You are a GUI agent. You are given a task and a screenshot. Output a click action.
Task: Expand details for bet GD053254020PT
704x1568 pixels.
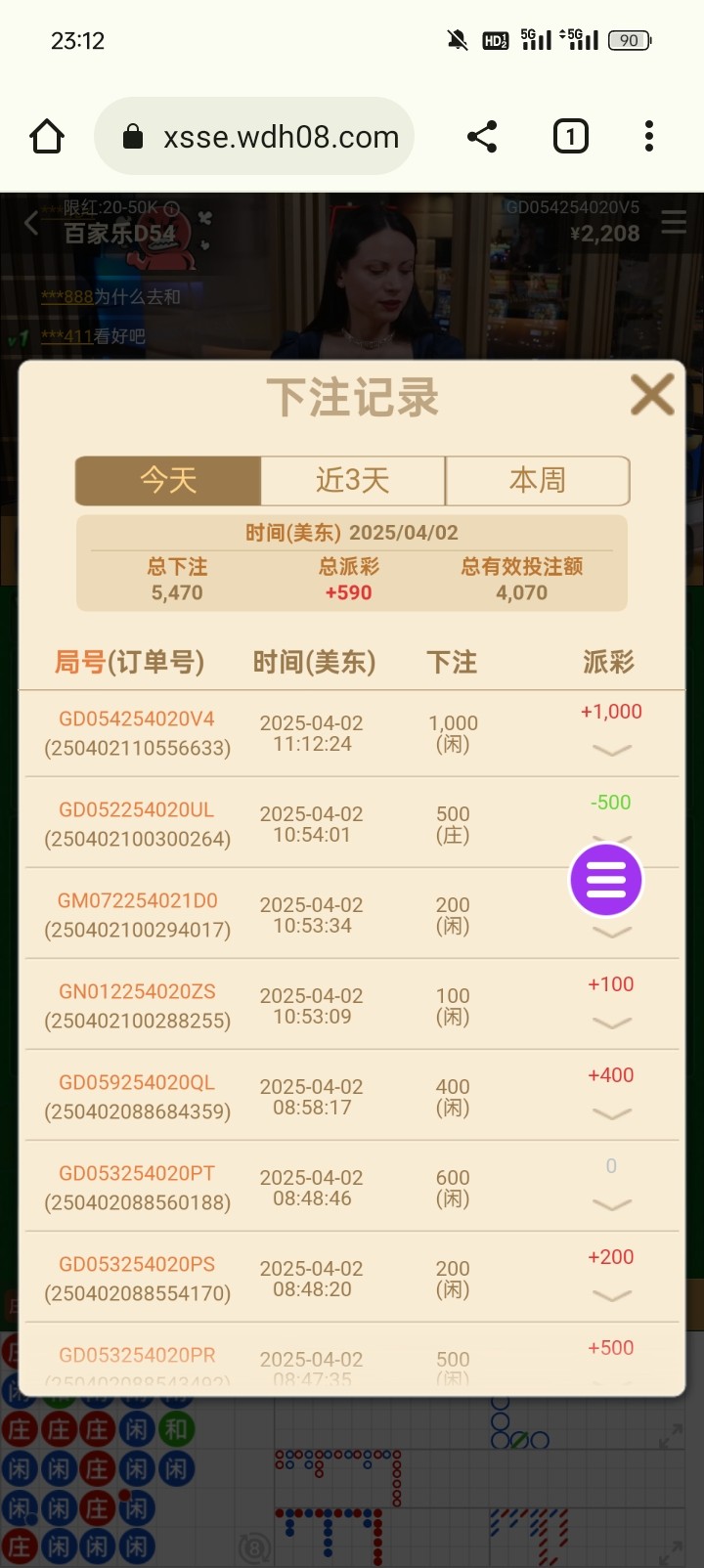click(612, 1204)
